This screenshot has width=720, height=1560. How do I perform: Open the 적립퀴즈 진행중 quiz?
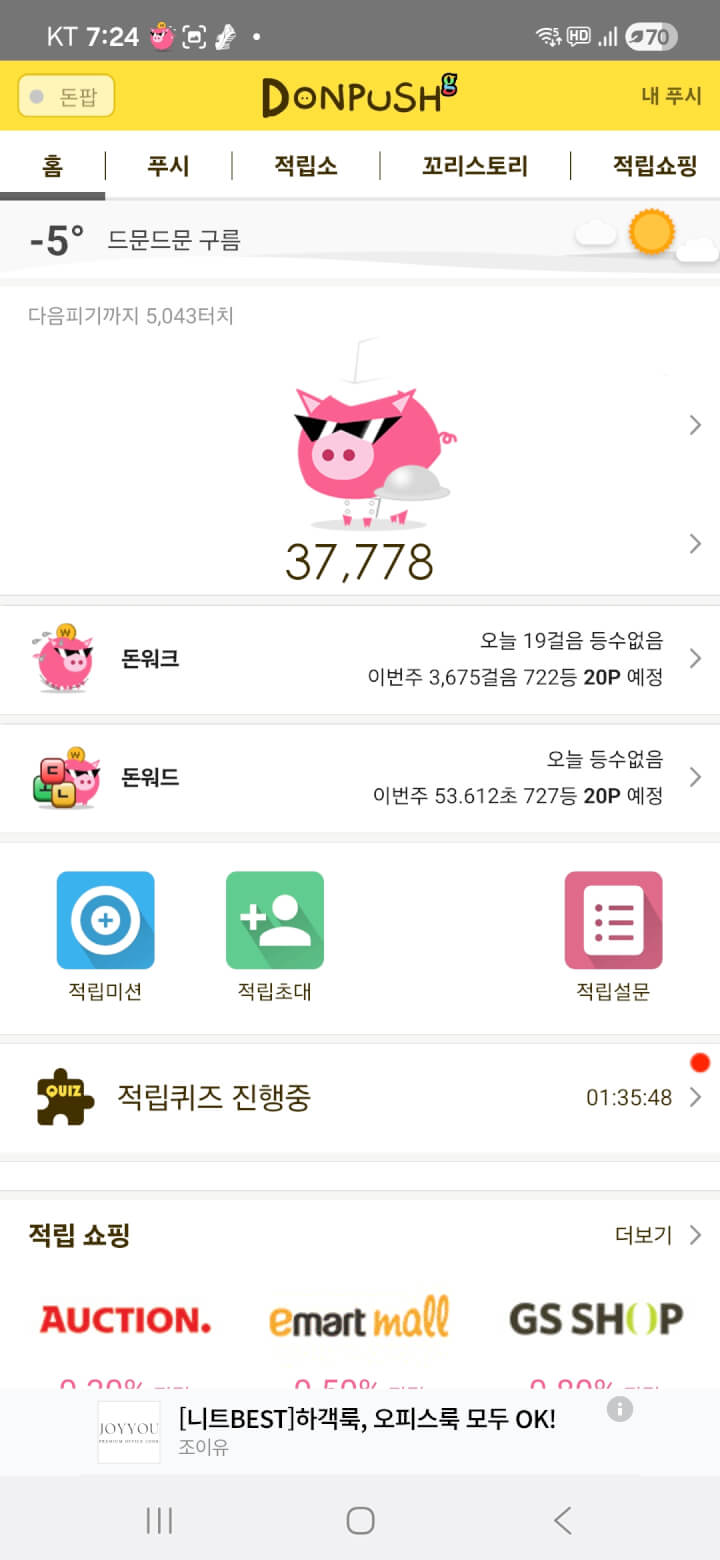pyautogui.click(x=360, y=1097)
